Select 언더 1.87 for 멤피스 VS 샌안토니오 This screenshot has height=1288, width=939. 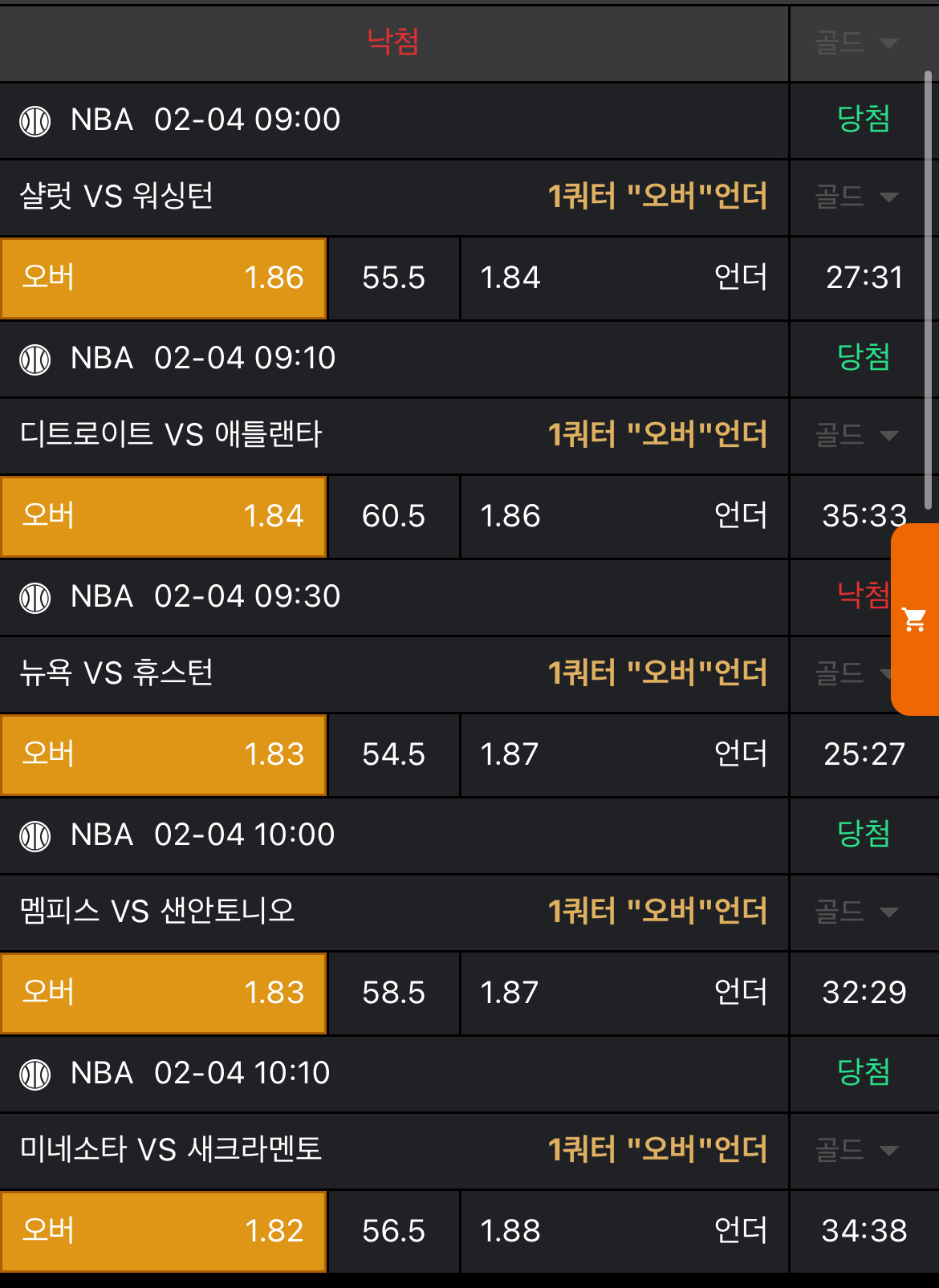[624, 993]
